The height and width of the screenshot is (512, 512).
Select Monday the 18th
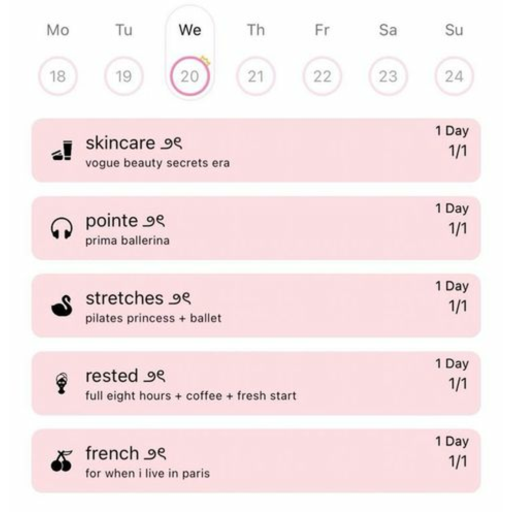[58, 76]
